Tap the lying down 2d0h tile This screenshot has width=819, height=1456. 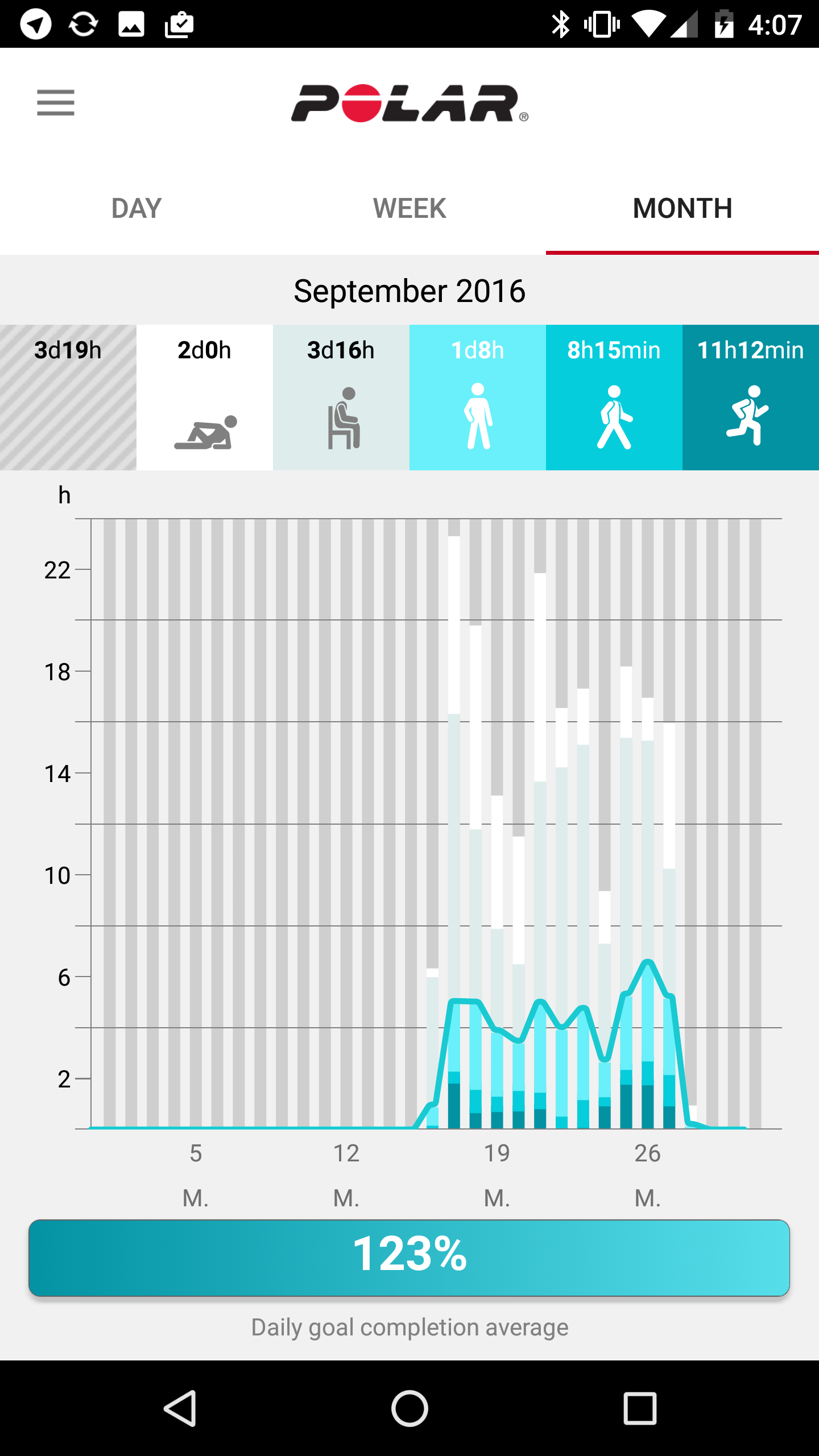click(205, 398)
